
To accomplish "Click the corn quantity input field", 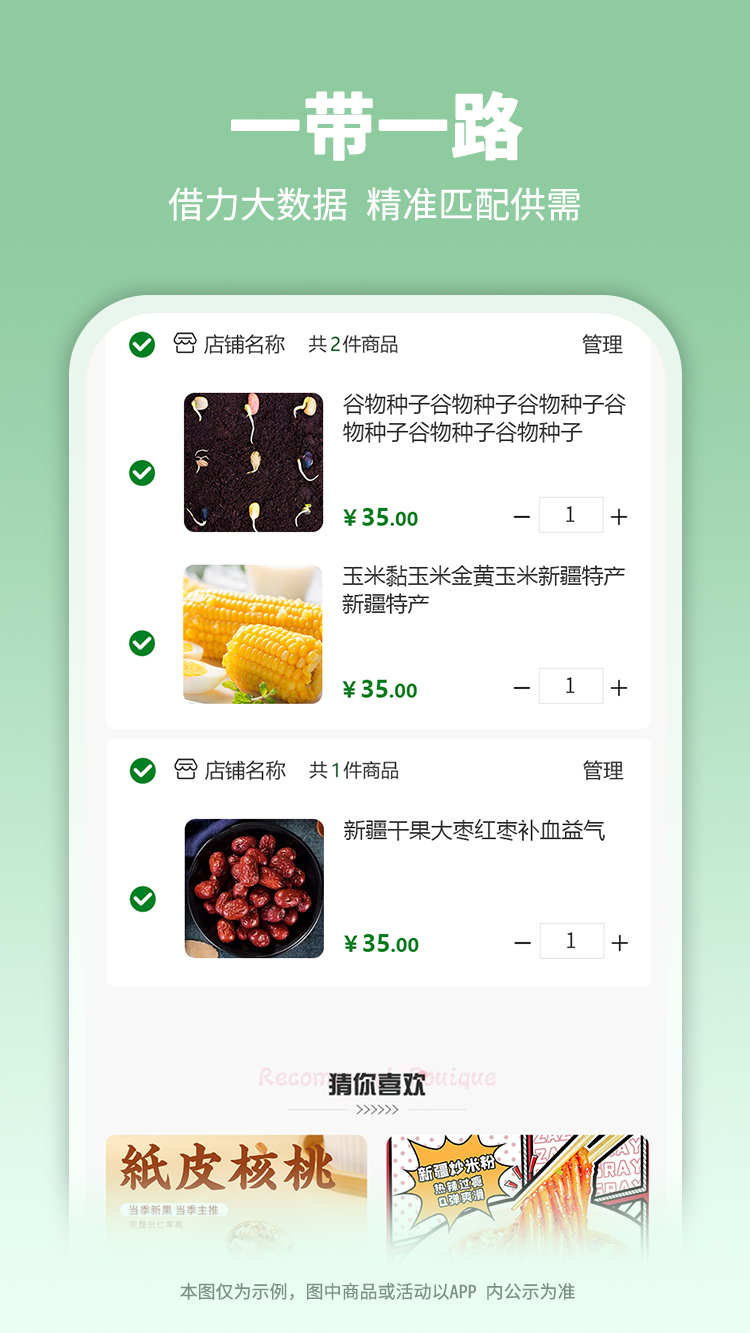I will pos(571,687).
